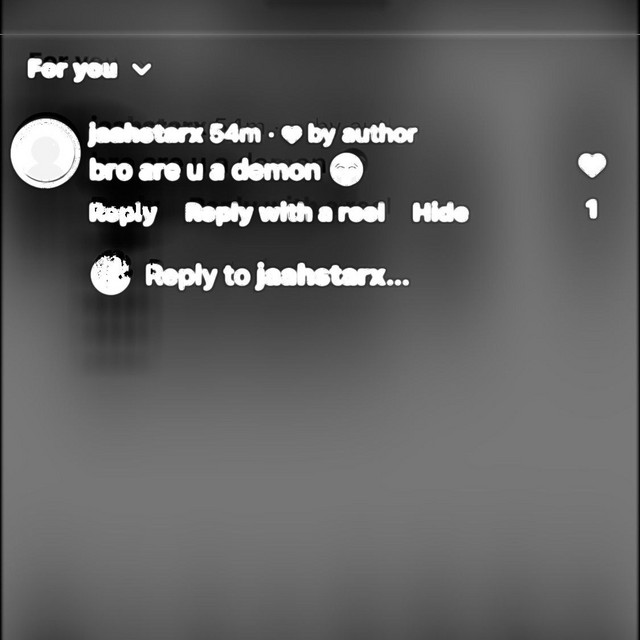Choose Reply with a reel
The image size is (640, 640).
tap(285, 213)
